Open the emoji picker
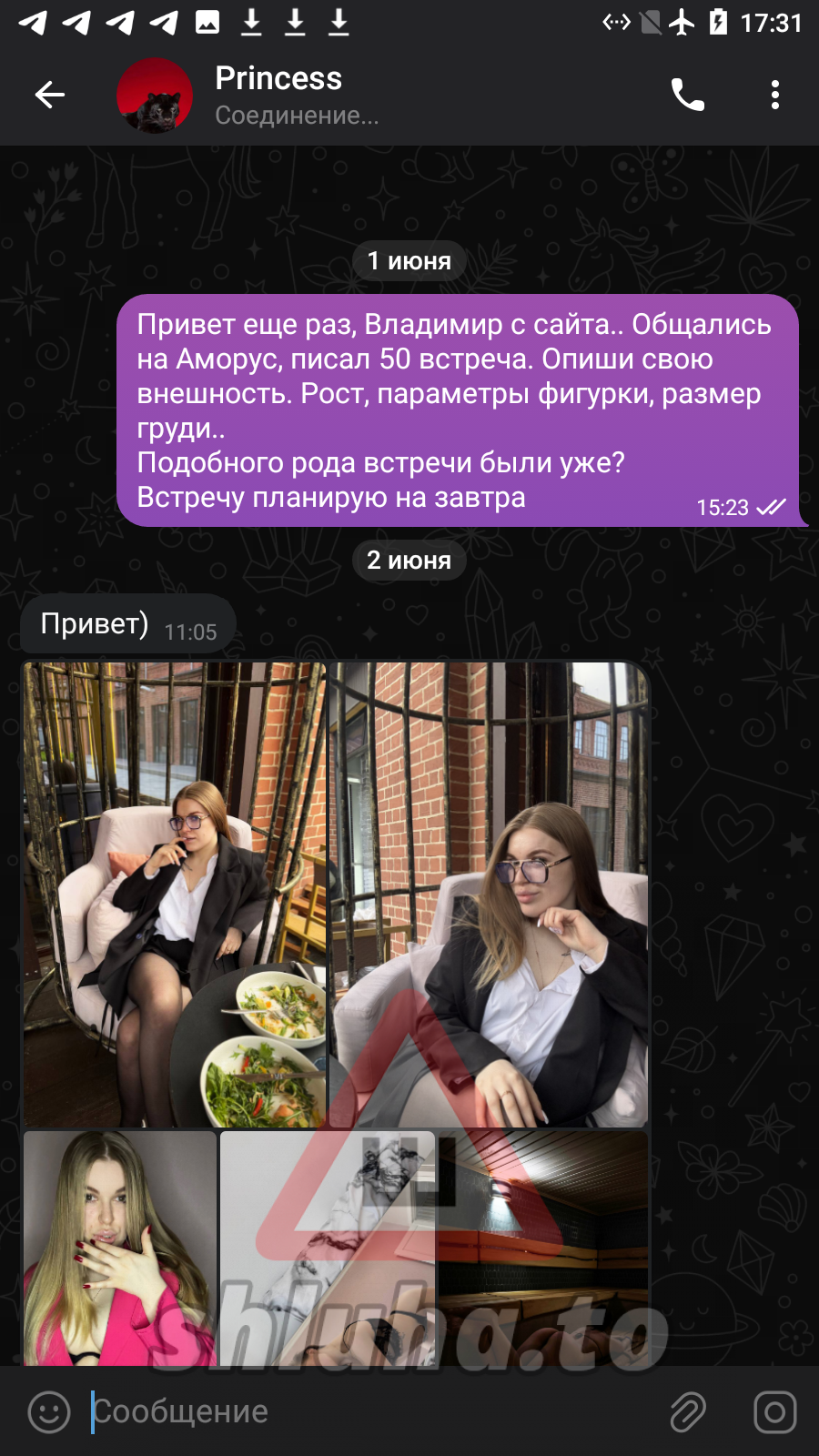819x1456 pixels. point(49,1411)
